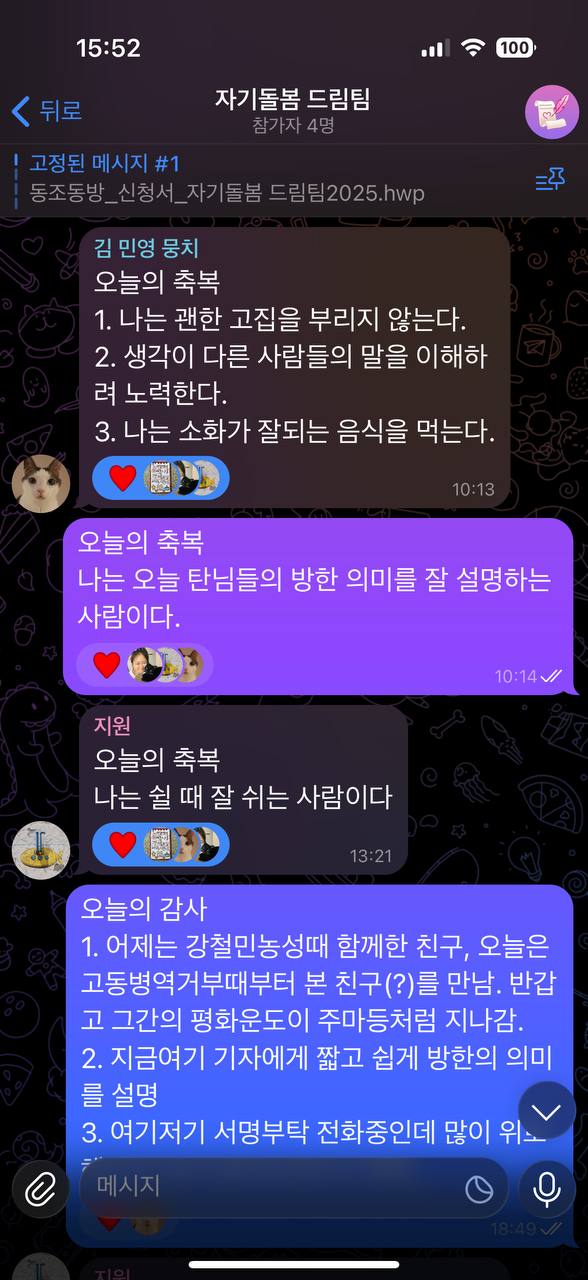Open 지원's profile picture

coord(41,850)
